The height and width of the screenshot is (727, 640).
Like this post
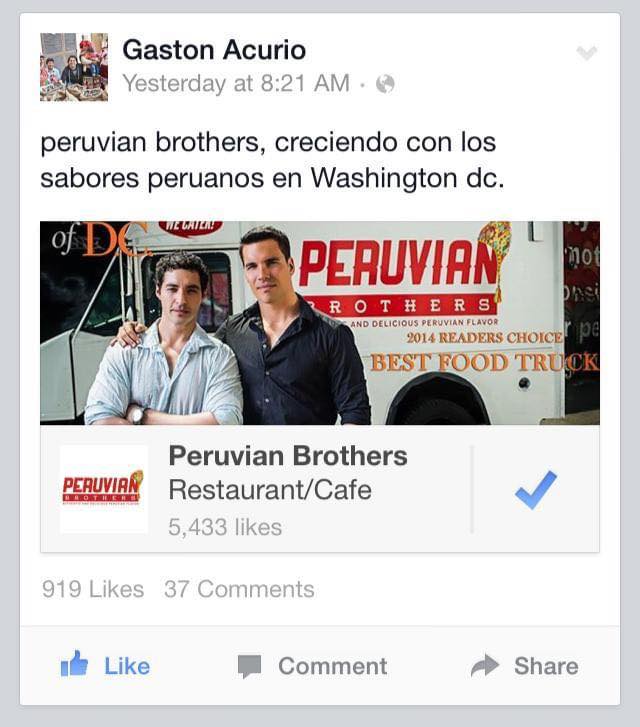105,666
